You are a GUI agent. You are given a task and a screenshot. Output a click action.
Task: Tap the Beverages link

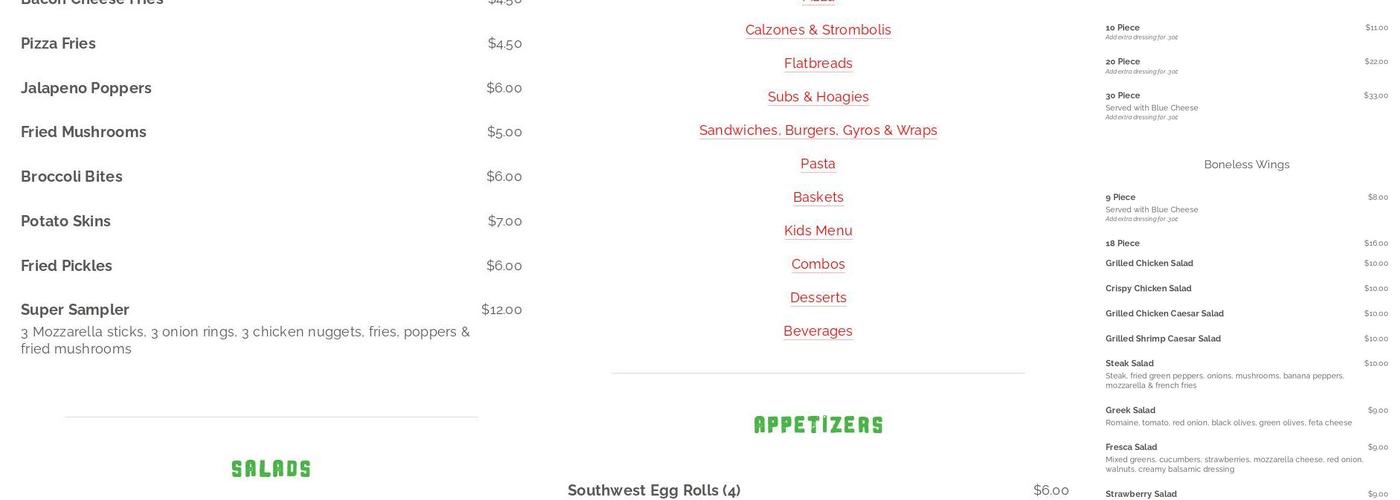pos(817,331)
